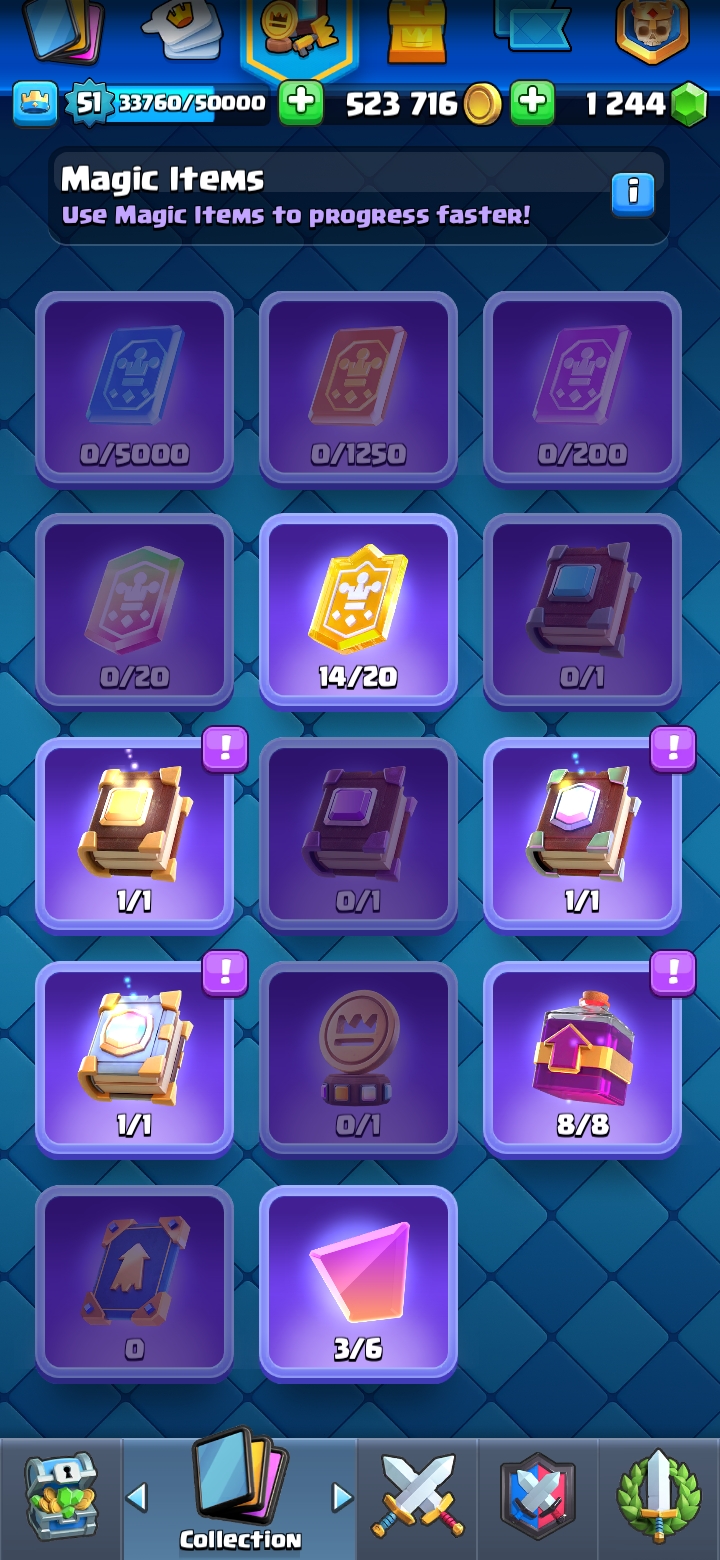Select the rare wild card 0/1250
Viewport: 720px width, 1560px height.
point(358,386)
